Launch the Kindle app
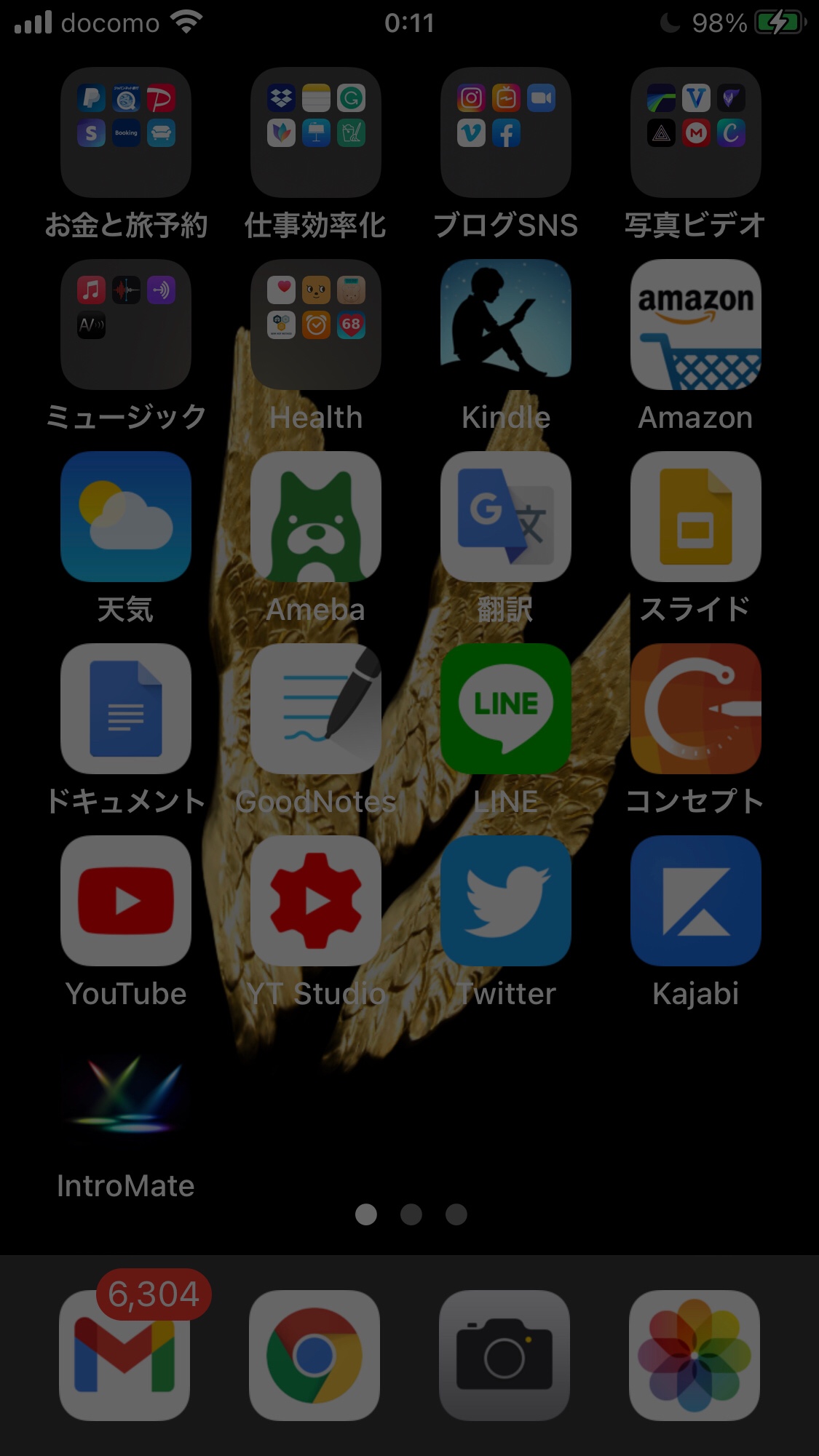 (506, 325)
